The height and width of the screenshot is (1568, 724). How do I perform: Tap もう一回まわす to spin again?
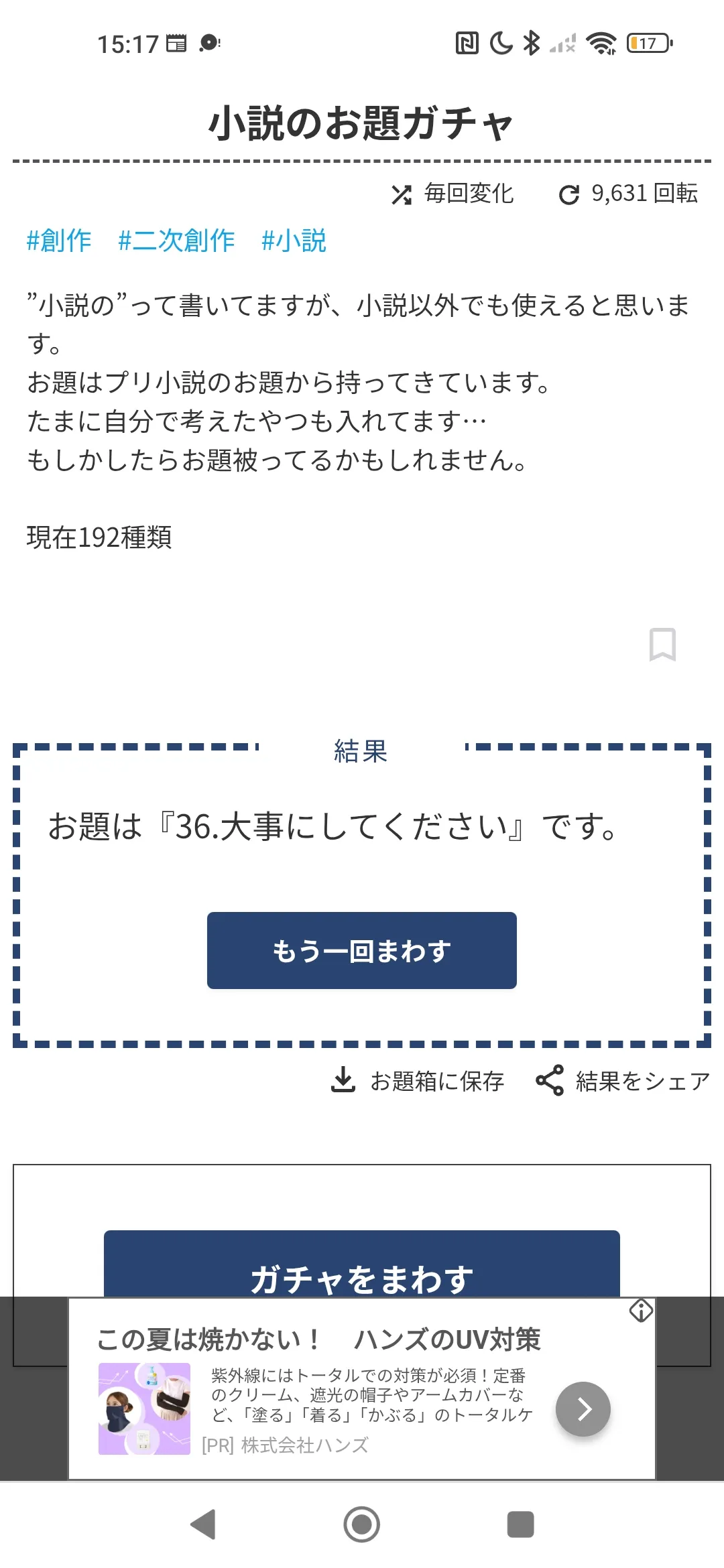click(x=362, y=950)
